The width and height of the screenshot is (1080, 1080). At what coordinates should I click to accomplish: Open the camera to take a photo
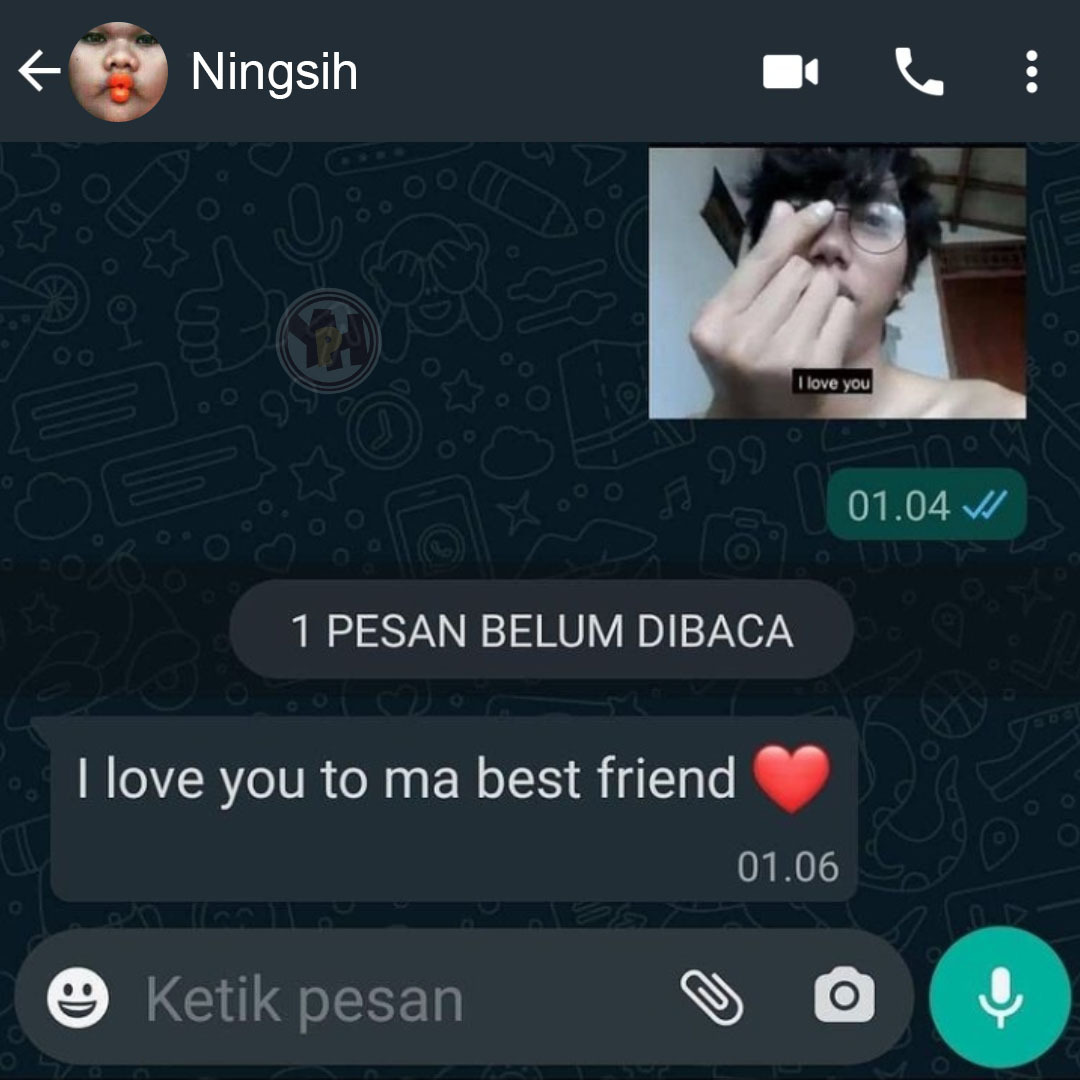844,997
